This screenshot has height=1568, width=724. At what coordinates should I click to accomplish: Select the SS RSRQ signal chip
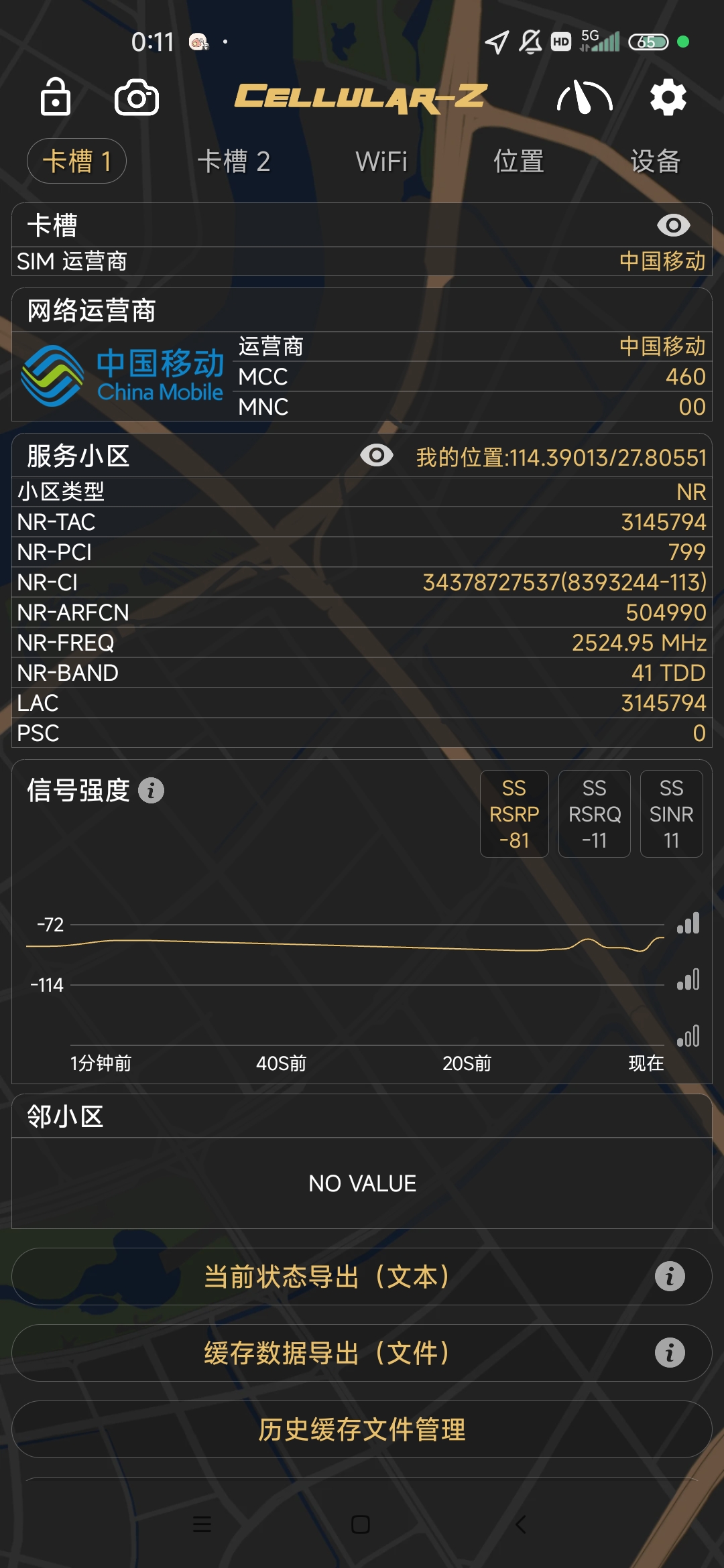click(x=595, y=813)
